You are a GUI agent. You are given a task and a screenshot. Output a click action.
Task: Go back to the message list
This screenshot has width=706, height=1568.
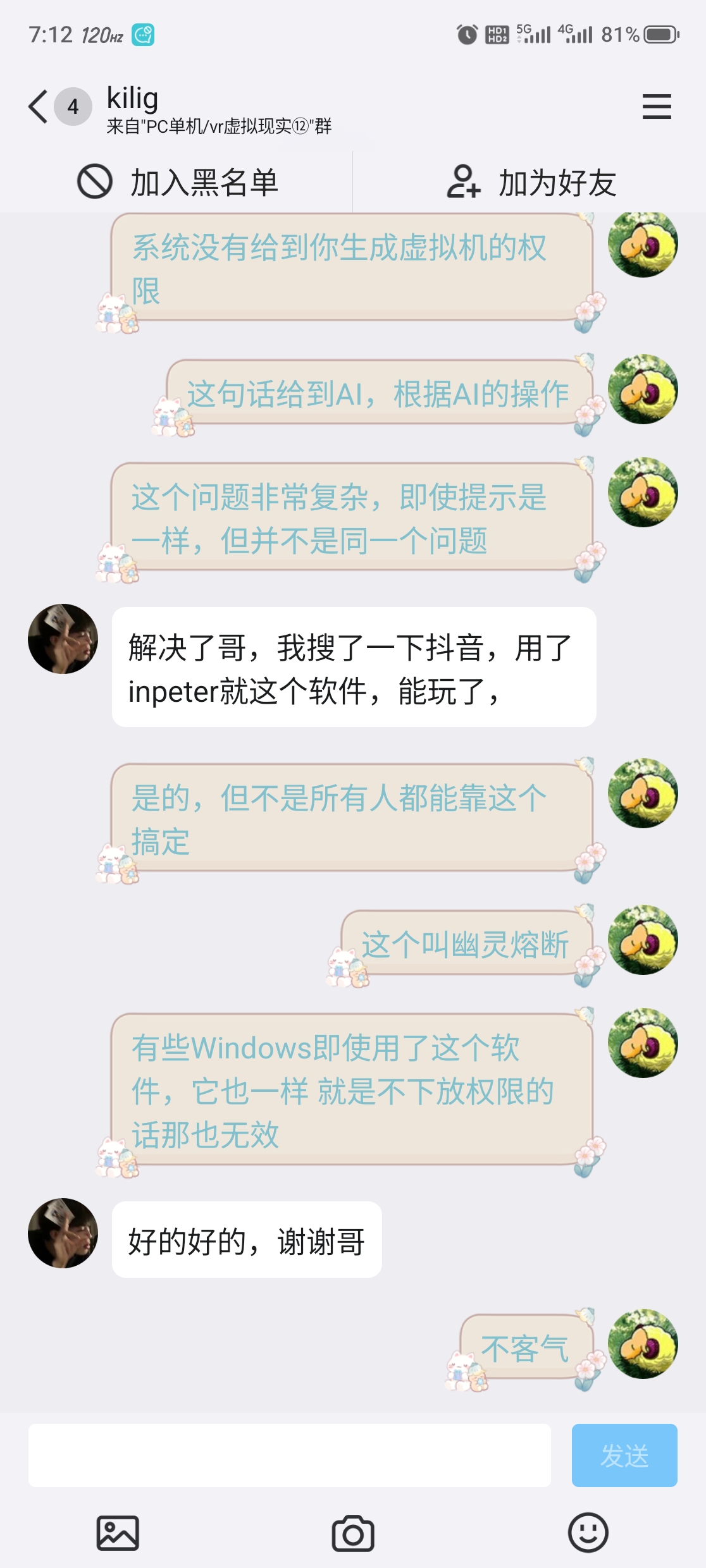pos(39,106)
